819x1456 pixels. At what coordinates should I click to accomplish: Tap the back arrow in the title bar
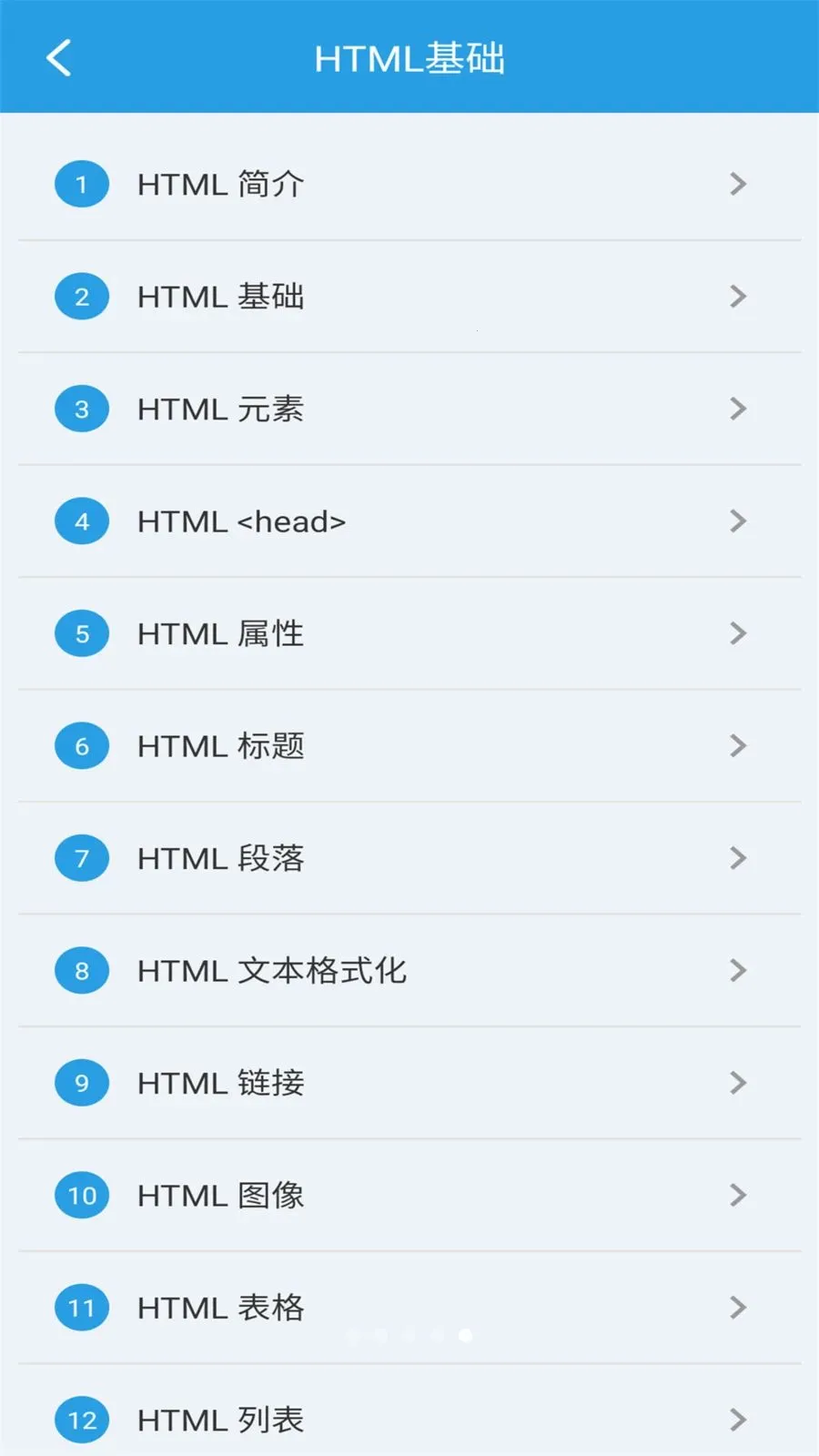point(58,57)
